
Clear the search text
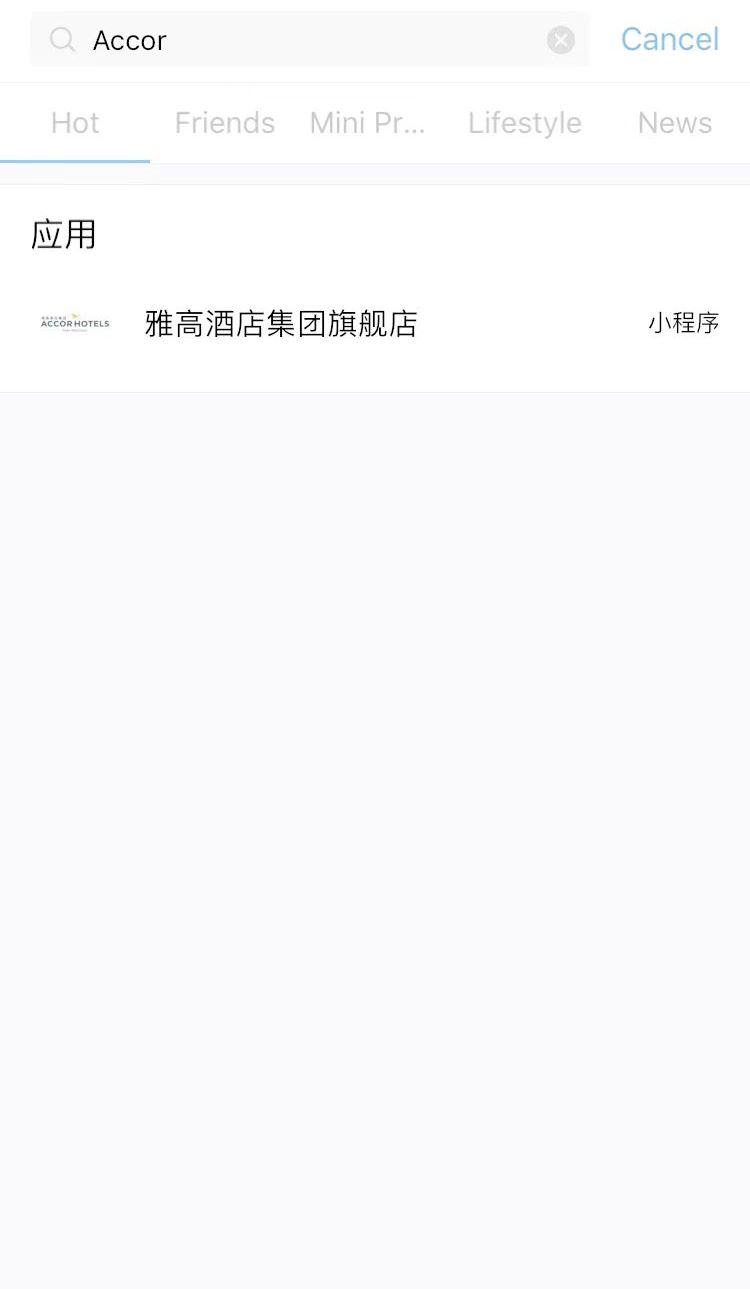click(x=561, y=40)
